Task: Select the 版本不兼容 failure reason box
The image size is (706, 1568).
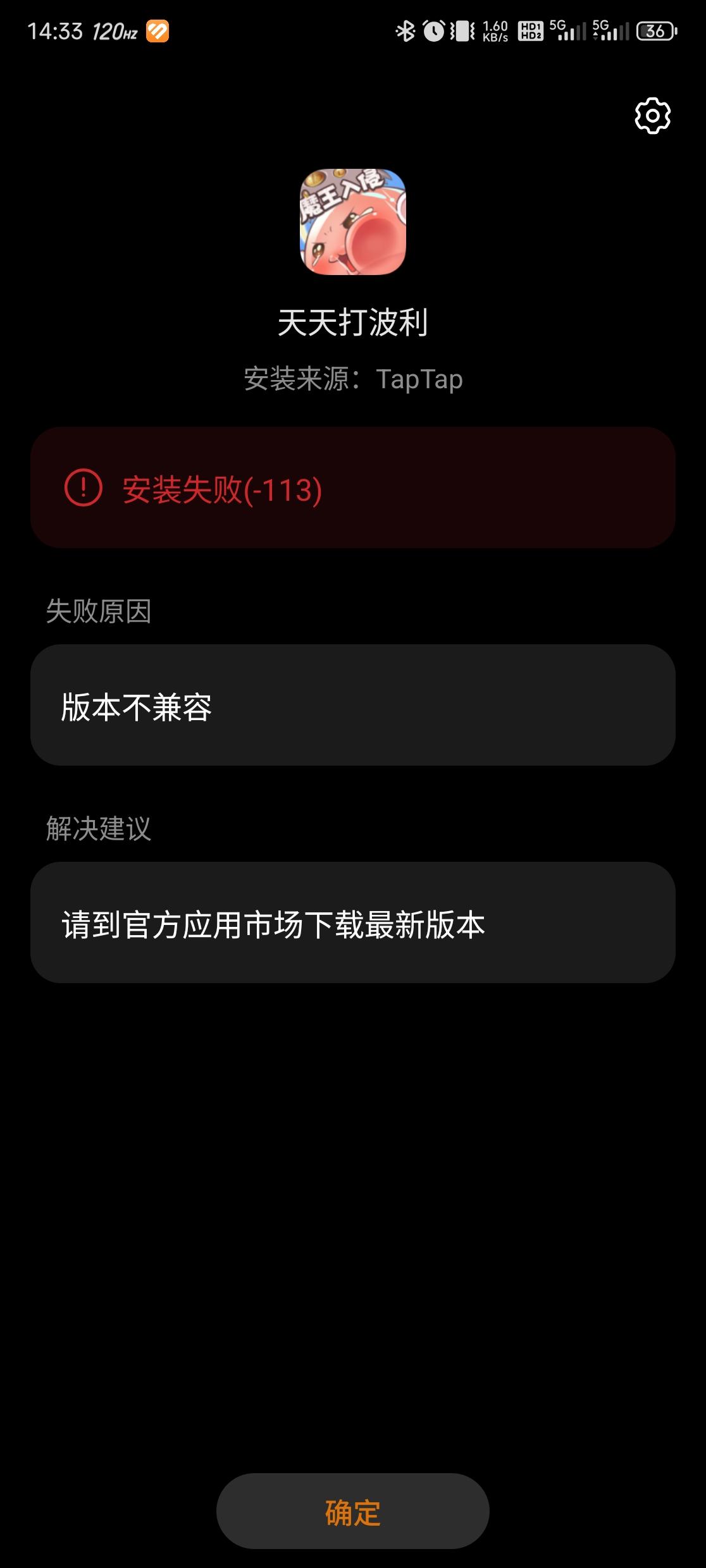Action: (352, 704)
